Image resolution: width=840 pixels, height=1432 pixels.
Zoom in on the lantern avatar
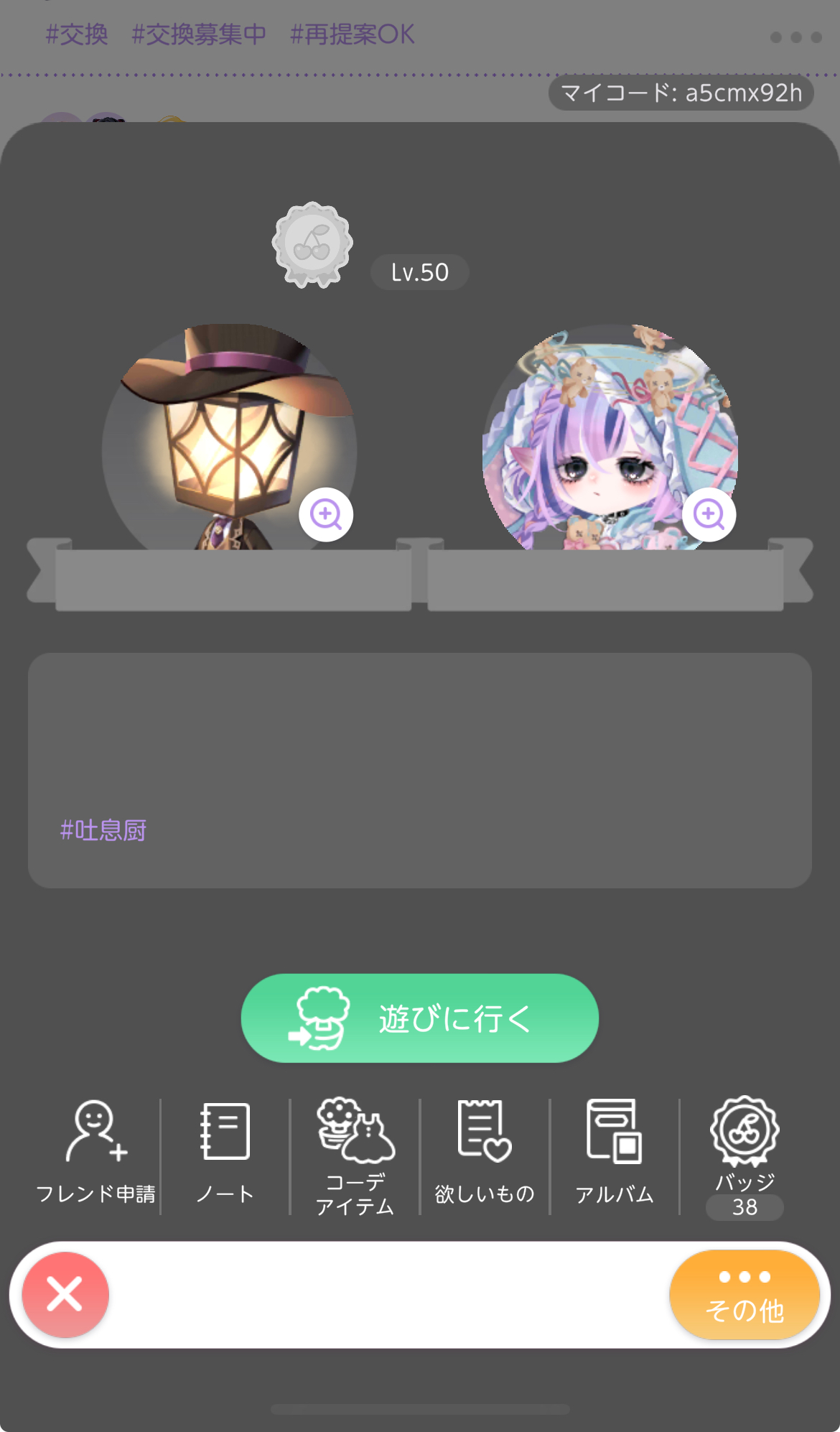(x=326, y=514)
